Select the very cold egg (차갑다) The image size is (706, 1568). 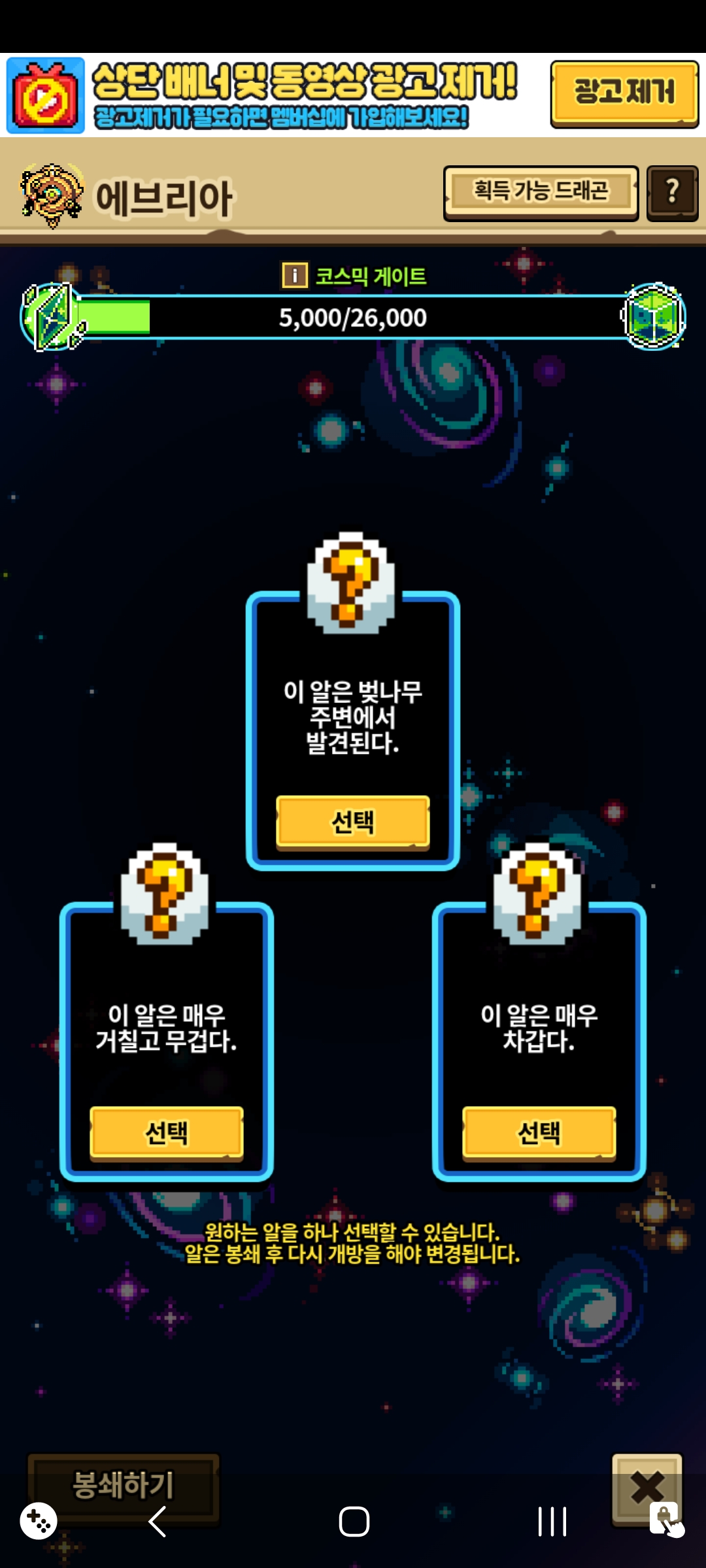click(x=539, y=1132)
